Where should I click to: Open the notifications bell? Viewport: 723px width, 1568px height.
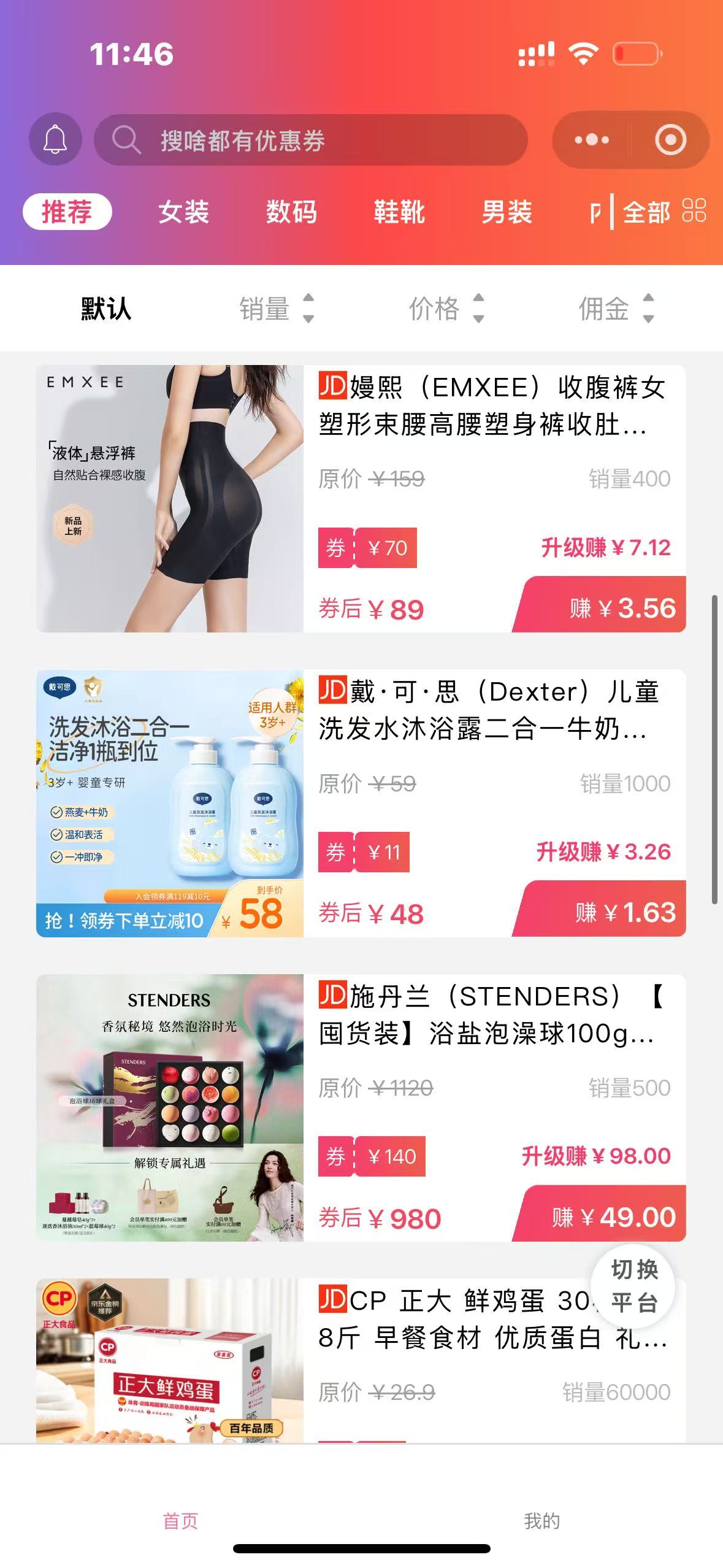pyautogui.click(x=55, y=139)
